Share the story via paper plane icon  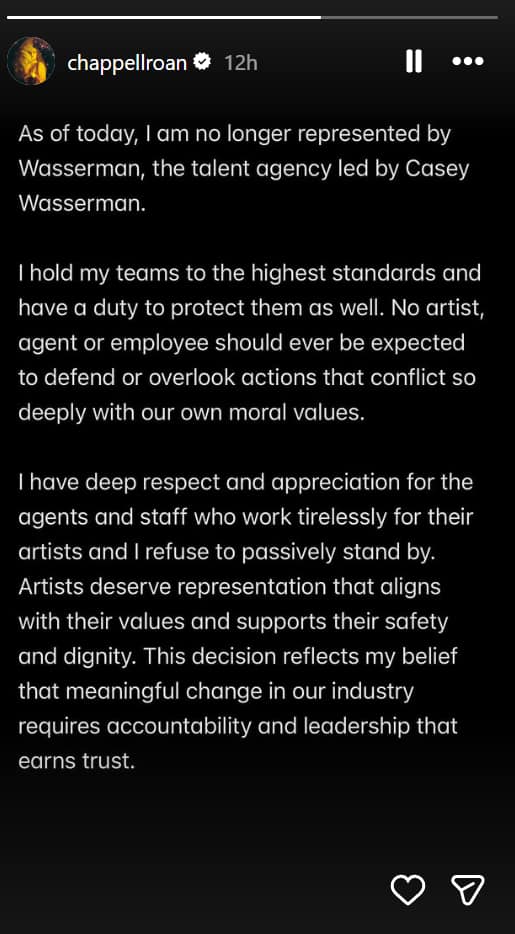[468, 891]
